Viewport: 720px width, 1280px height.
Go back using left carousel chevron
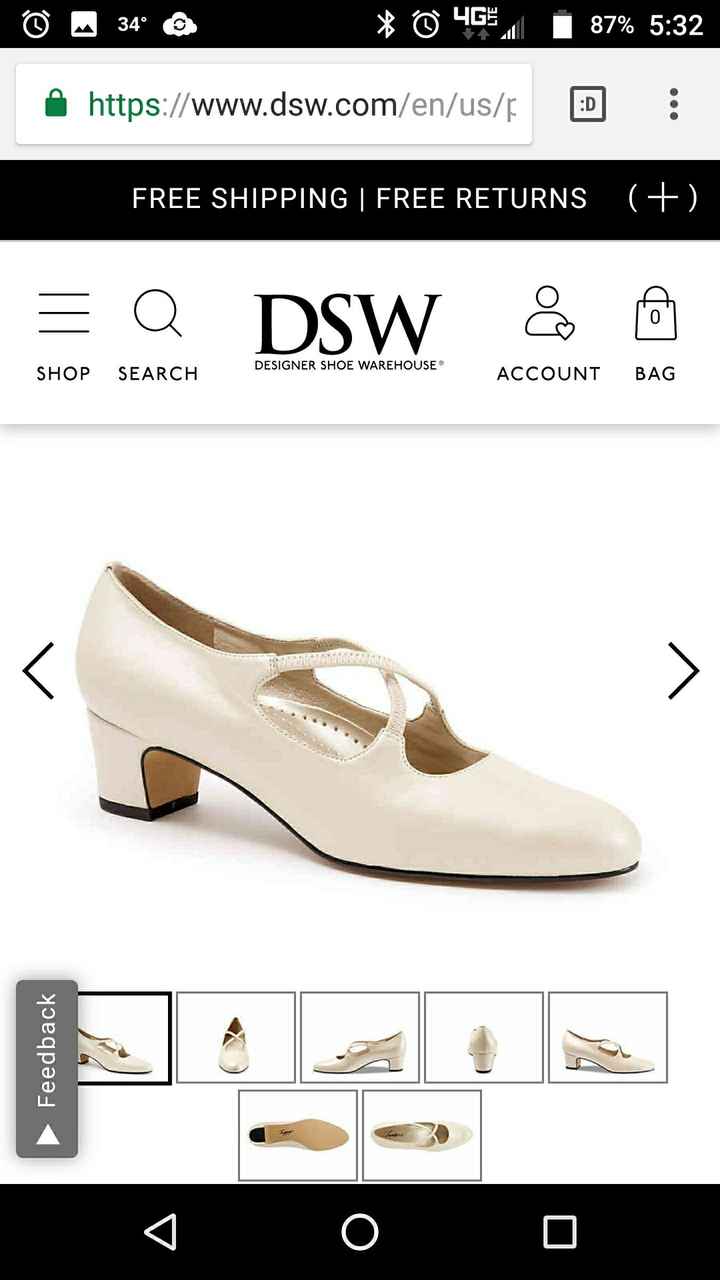(37, 670)
